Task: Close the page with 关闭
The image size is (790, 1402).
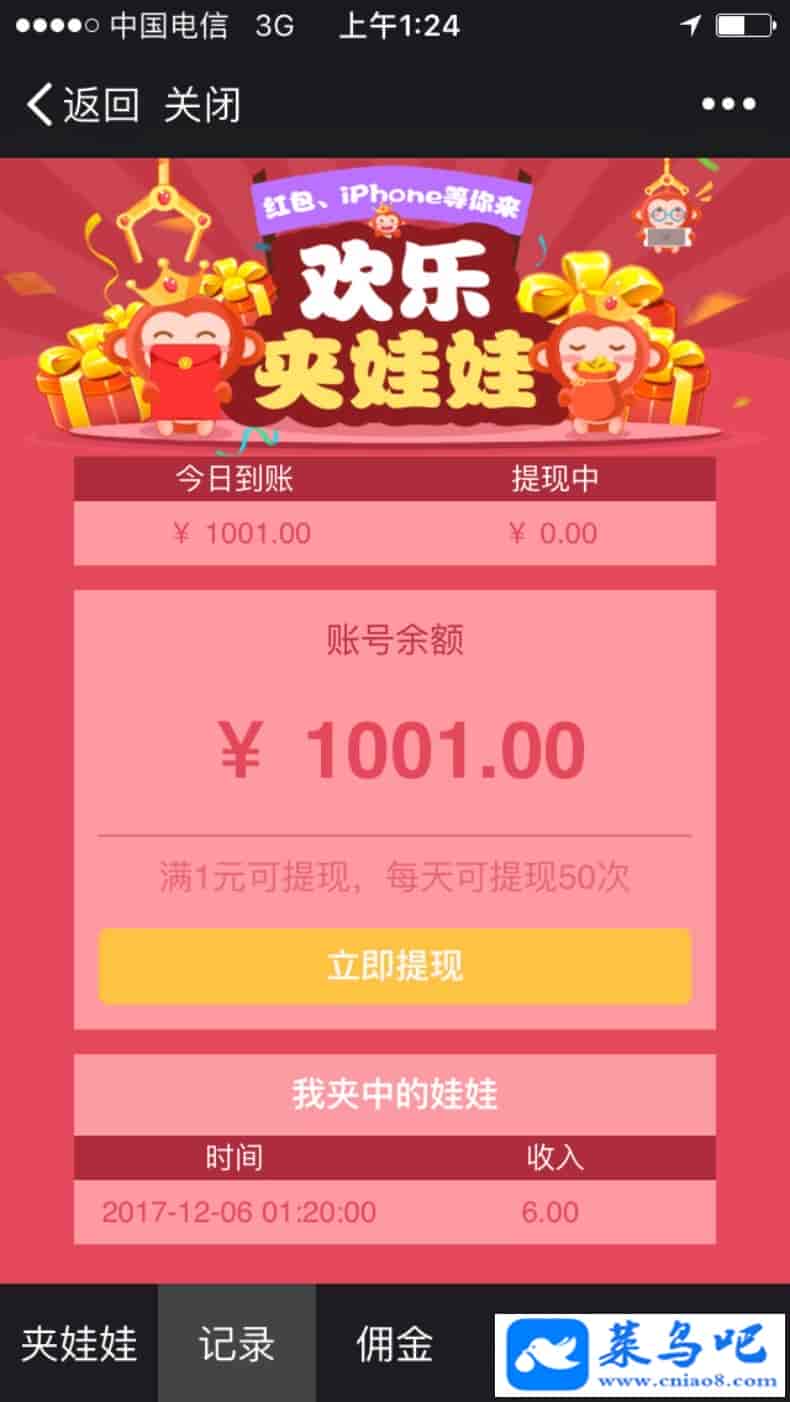Action: click(x=202, y=105)
